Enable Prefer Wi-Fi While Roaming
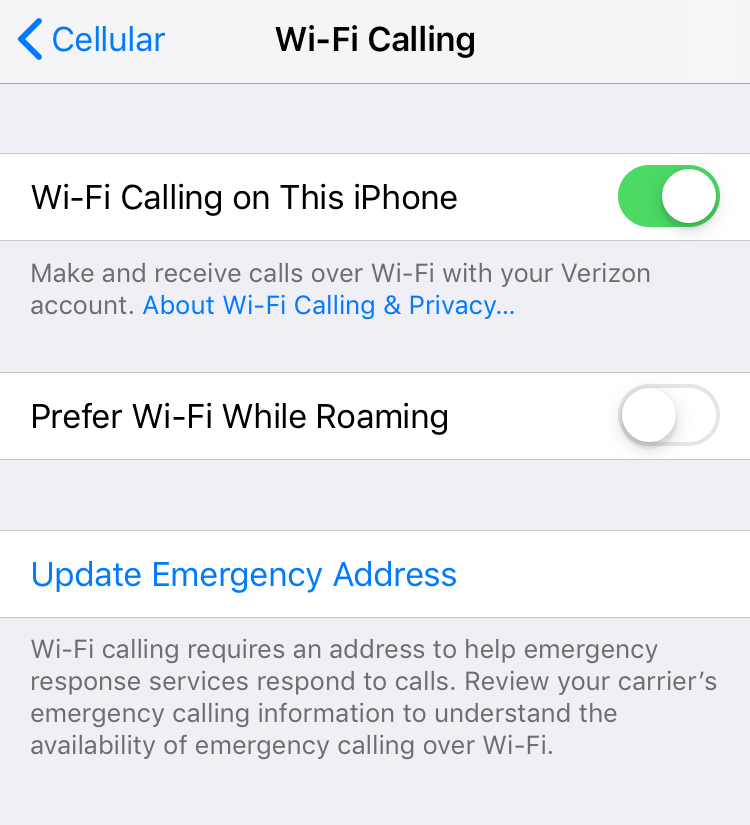 tap(668, 415)
